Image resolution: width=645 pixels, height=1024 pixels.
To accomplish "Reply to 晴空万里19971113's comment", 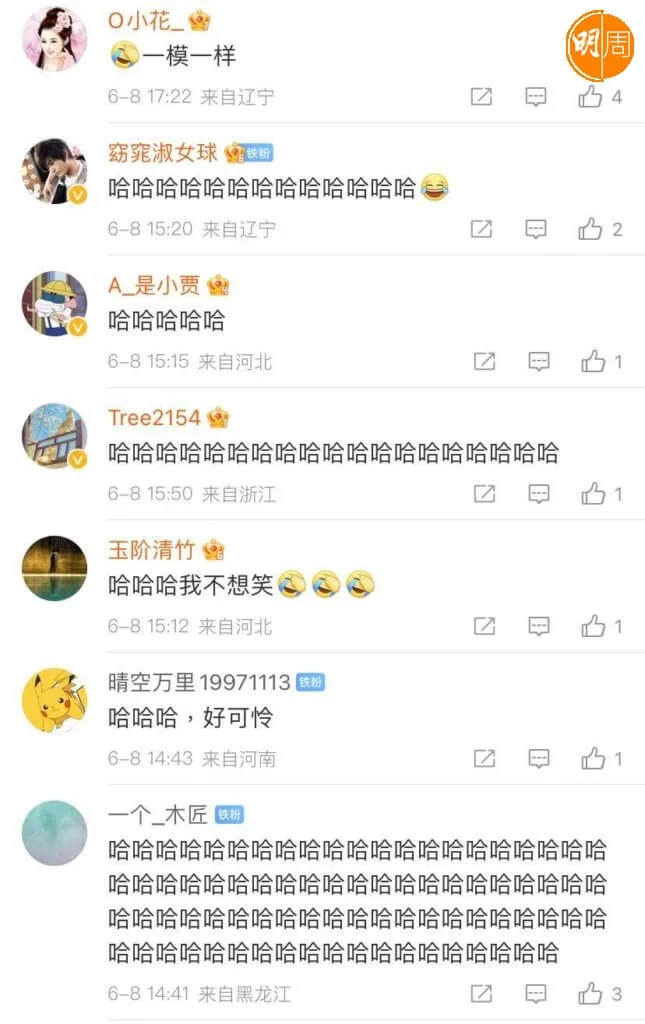I will tap(539, 759).
